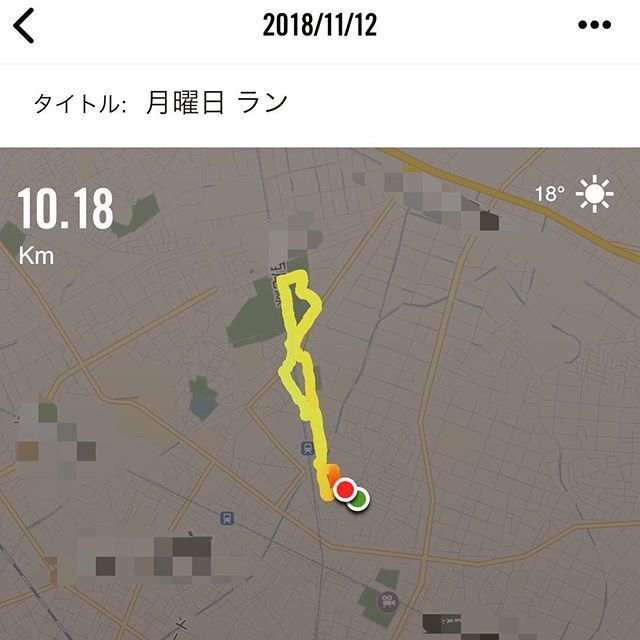Edit the run title 月曜日 ラン
Screen dimensions: 640x640
(215, 103)
